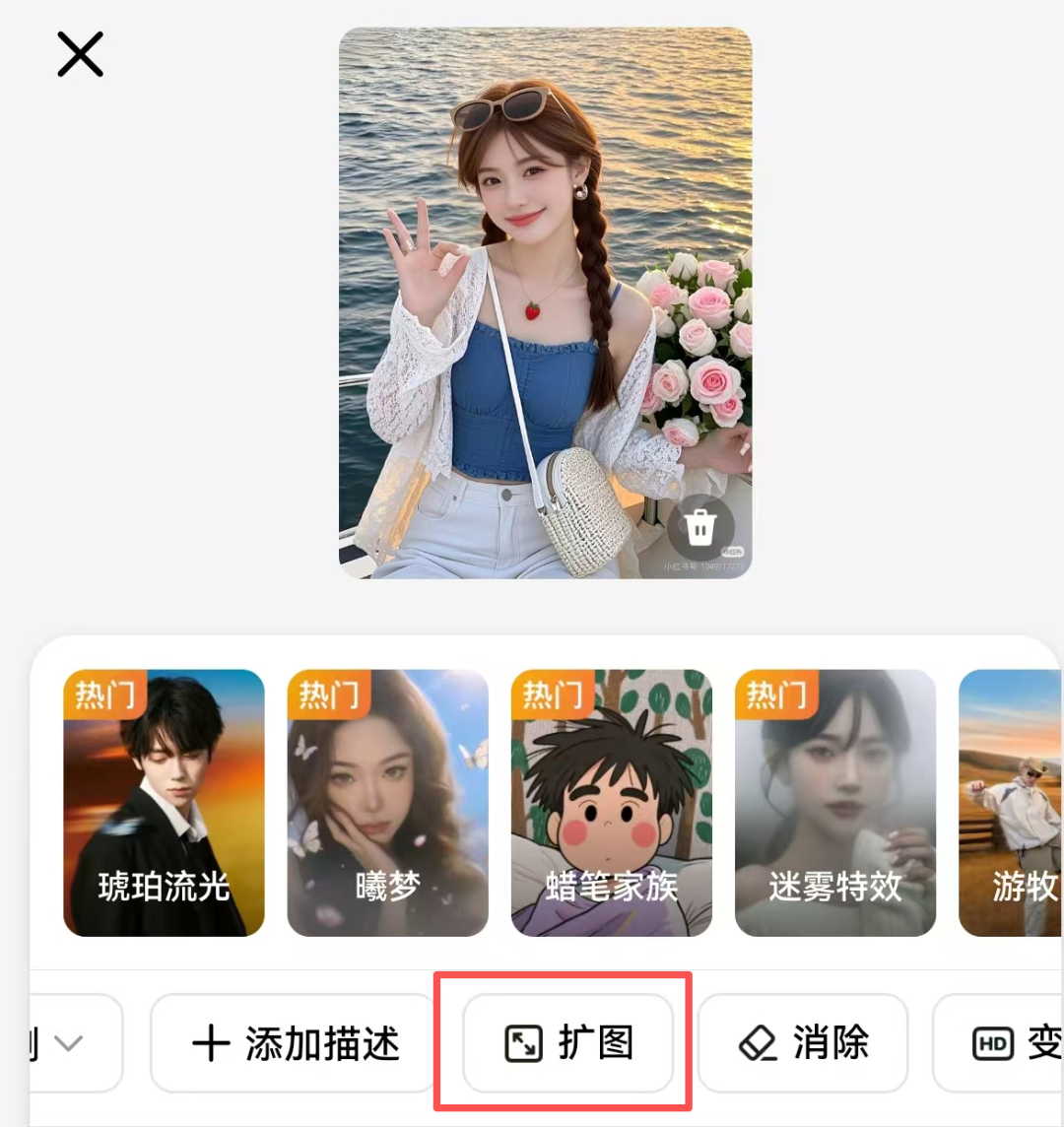The height and width of the screenshot is (1127, 1064).
Task: Select the 琥珀流光 style template
Action: [164, 803]
